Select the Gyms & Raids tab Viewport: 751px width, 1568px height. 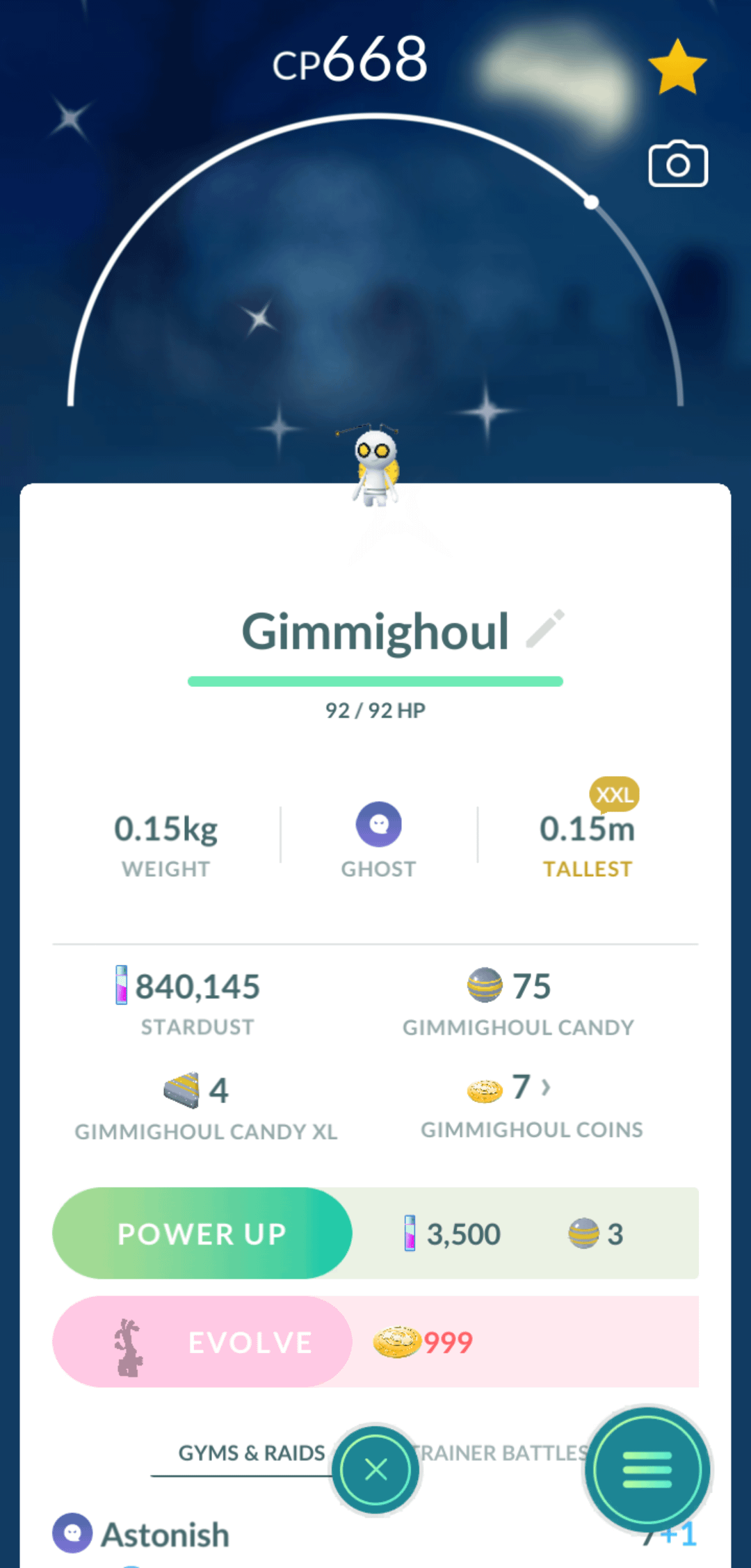coord(251,1453)
